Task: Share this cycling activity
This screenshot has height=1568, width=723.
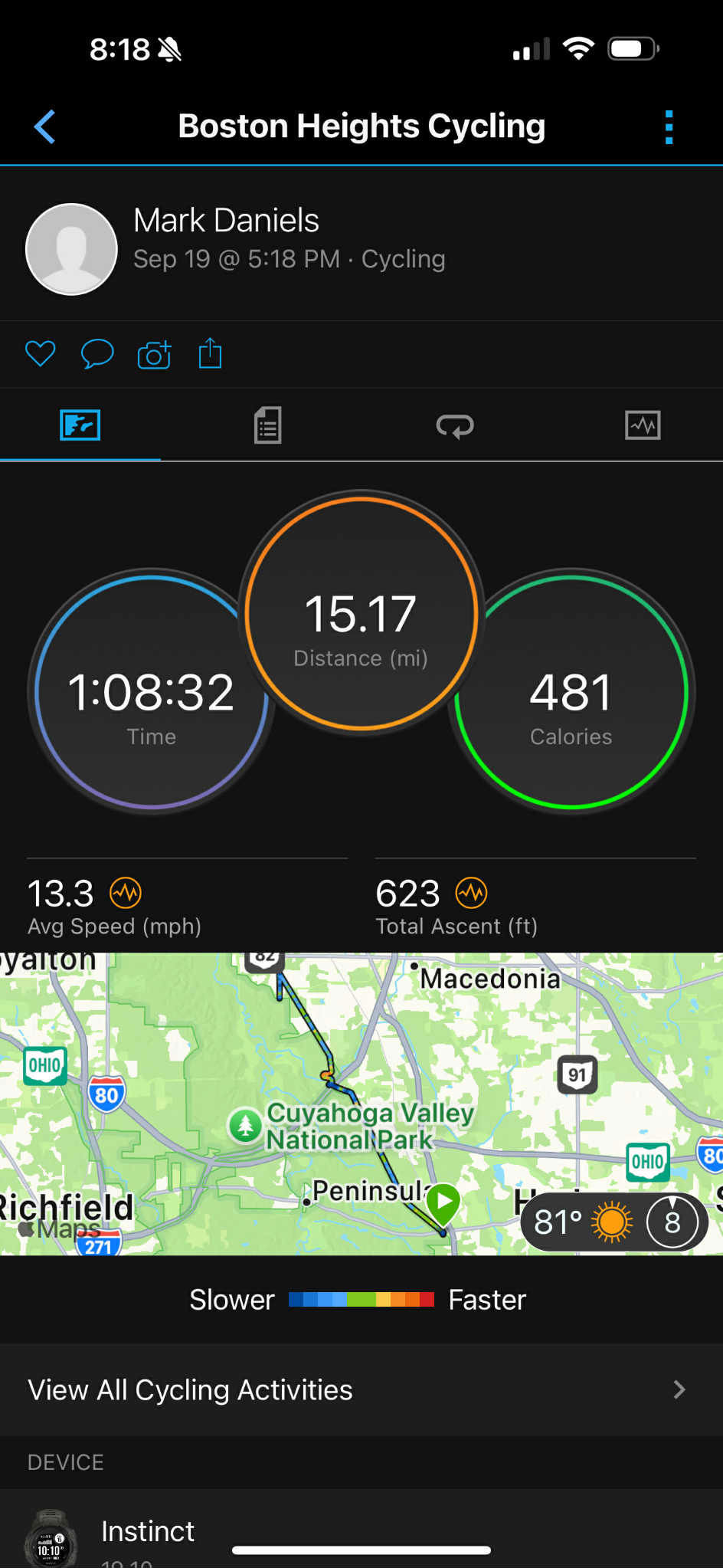Action: 210,353
